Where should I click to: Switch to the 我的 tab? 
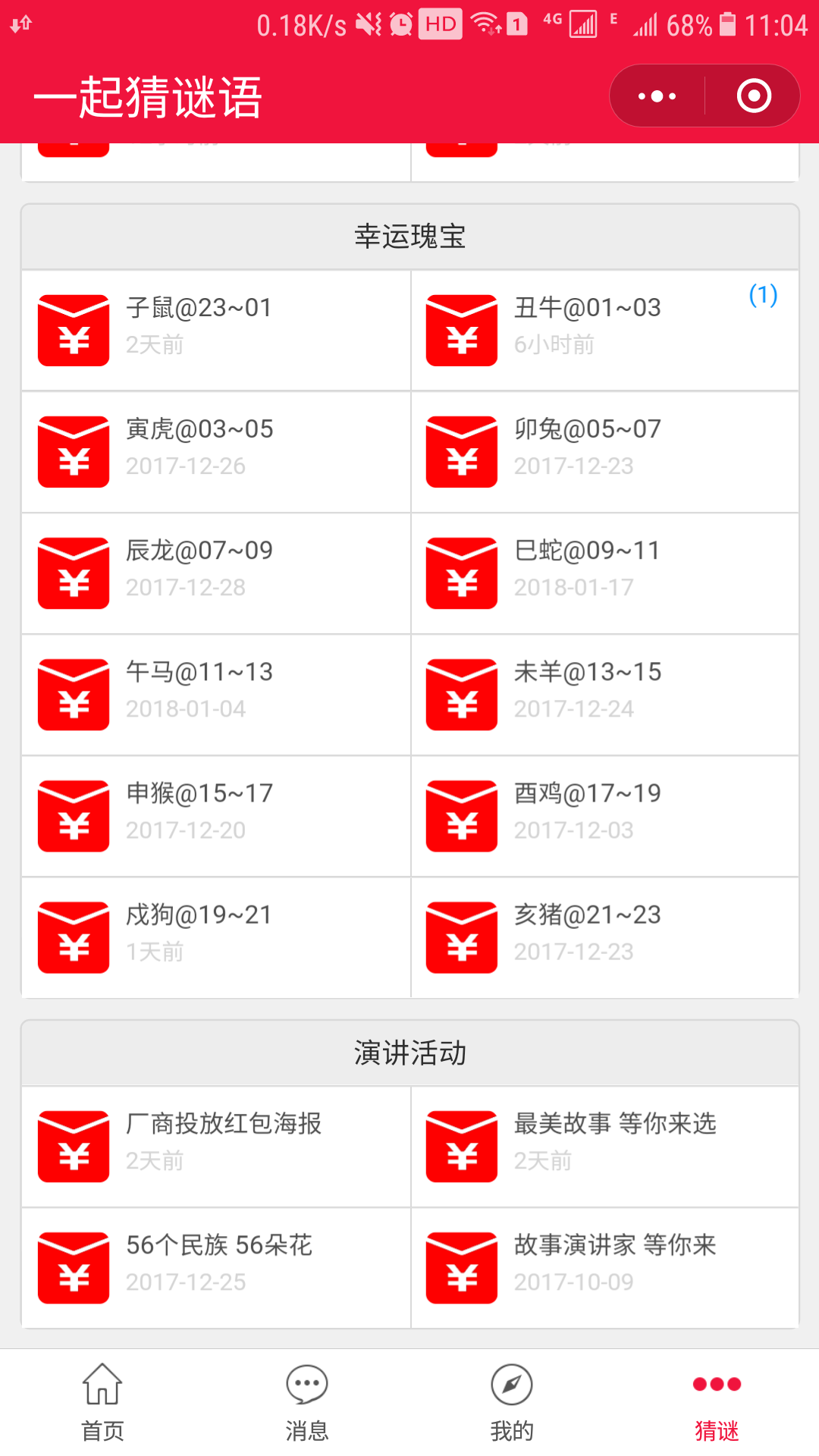[x=512, y=1402]
